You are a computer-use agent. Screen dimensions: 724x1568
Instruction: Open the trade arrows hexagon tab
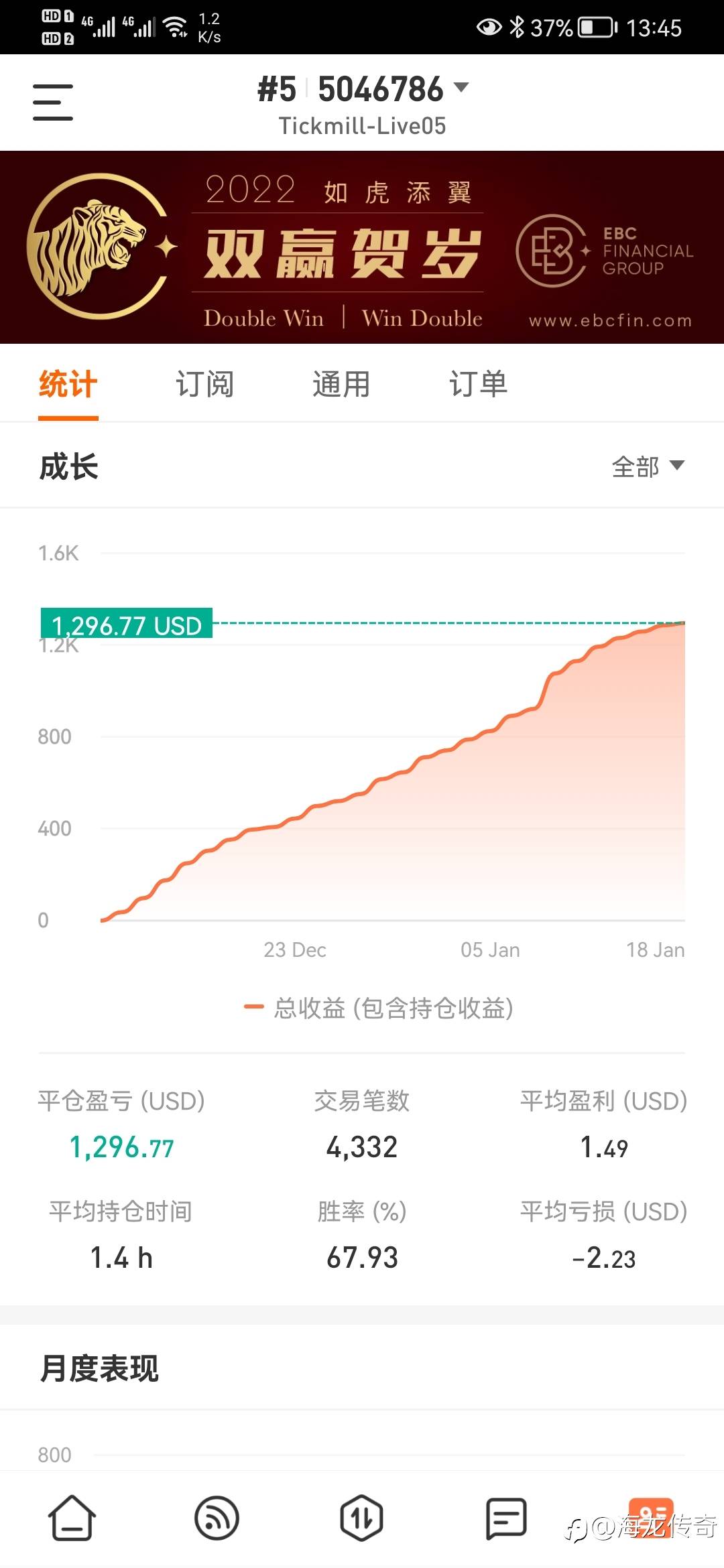pyautogui.click(x=362, y=1517)
